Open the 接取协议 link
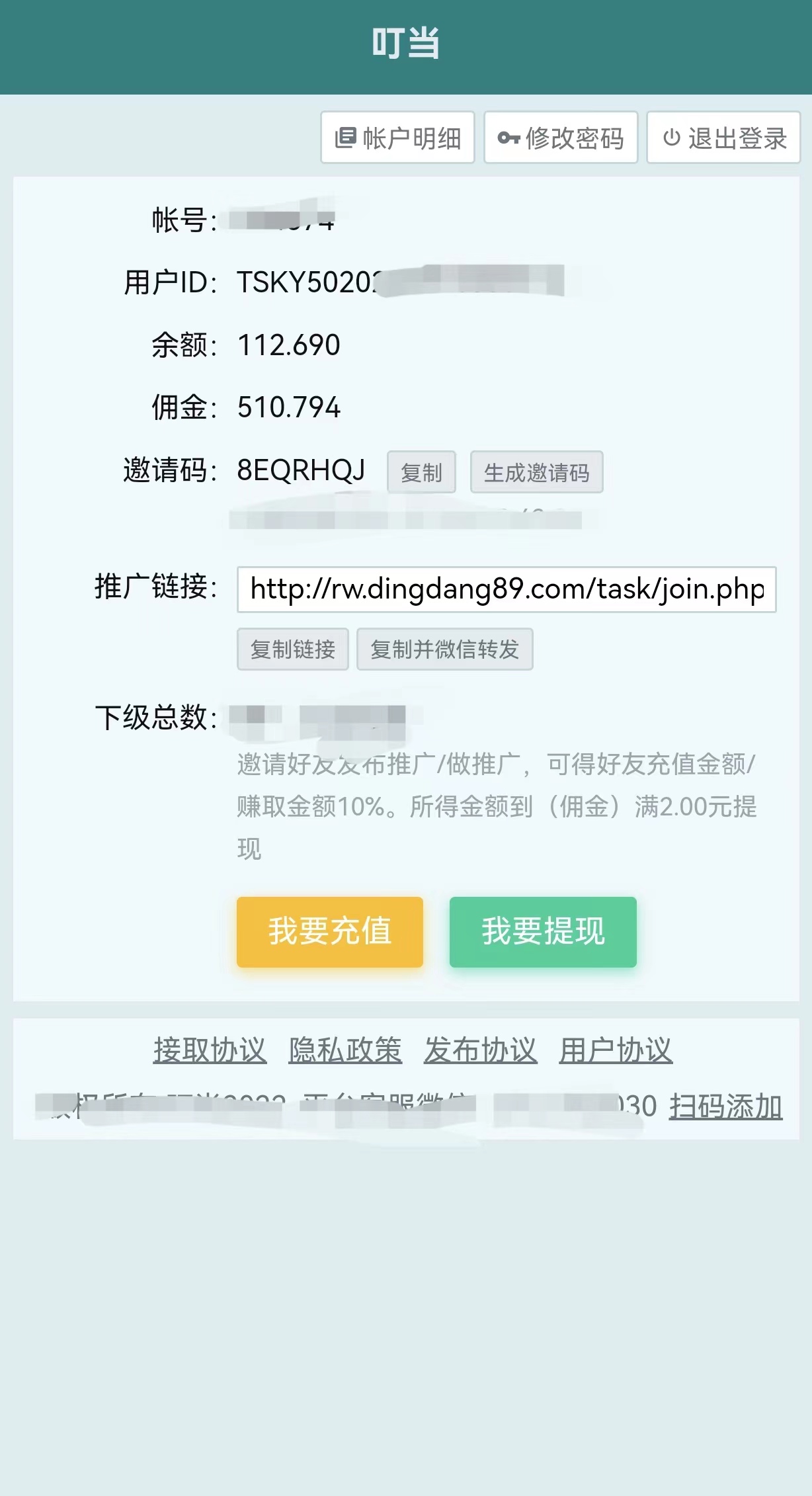This screenshot has width=812, height=1496. (210, 1050)
